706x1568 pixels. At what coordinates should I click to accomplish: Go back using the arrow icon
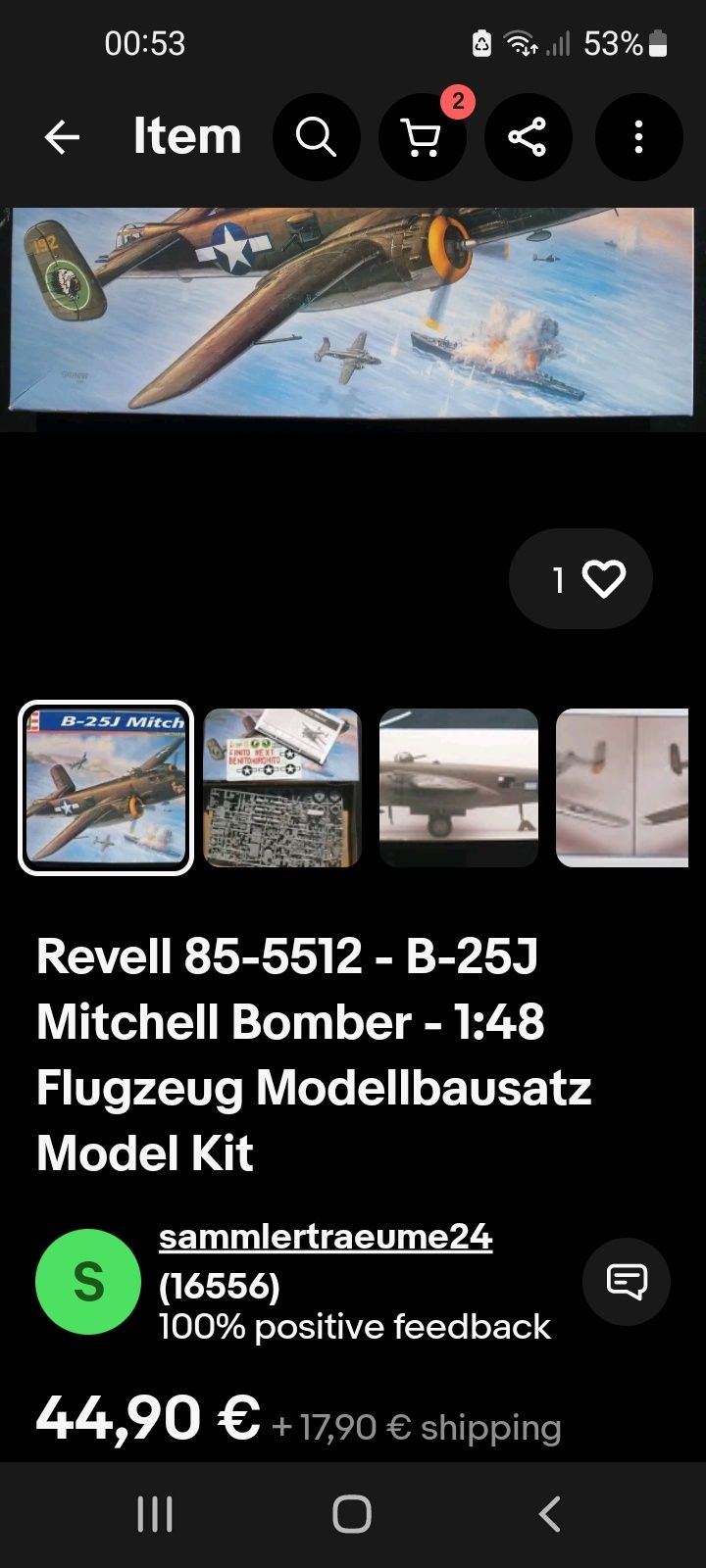[x=62, y=137]
